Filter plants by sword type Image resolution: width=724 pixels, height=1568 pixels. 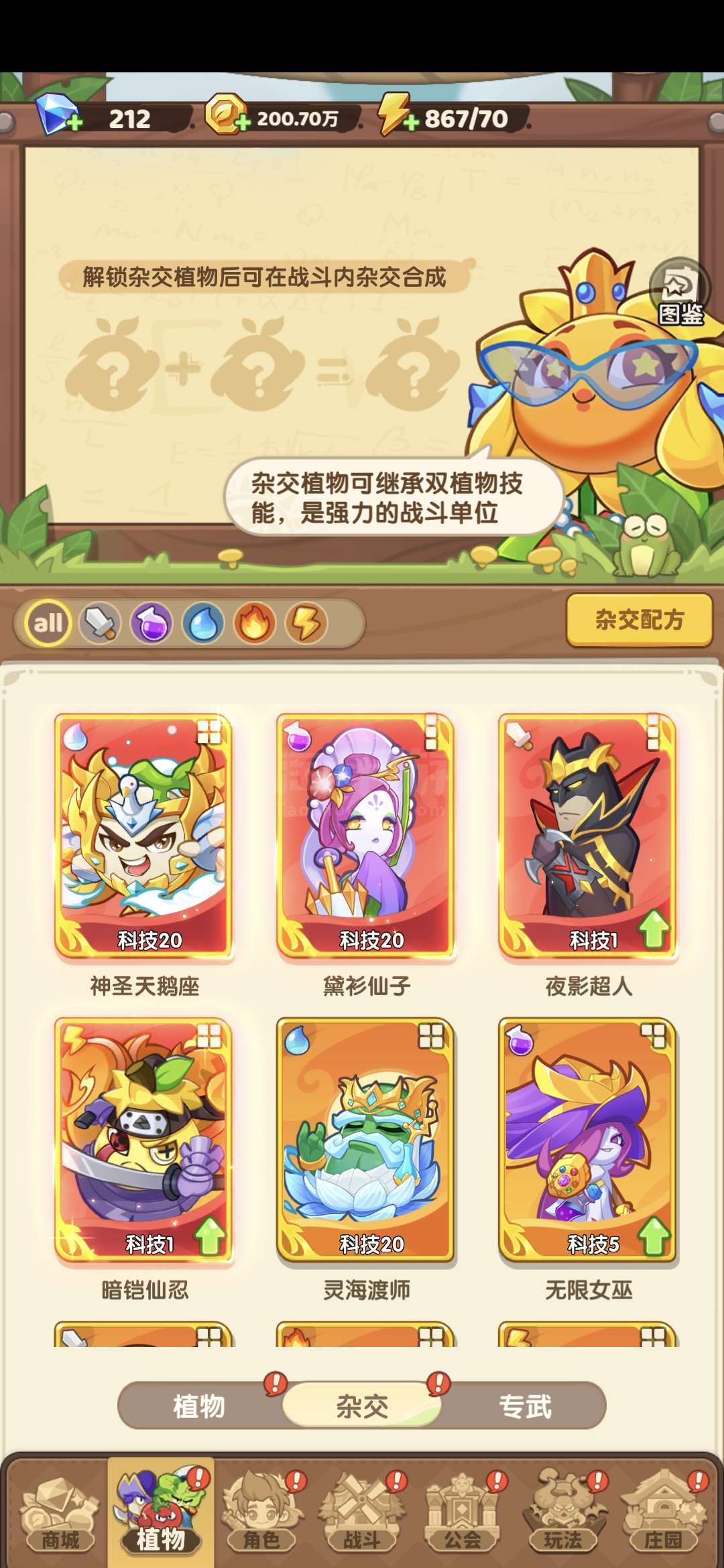100,623
